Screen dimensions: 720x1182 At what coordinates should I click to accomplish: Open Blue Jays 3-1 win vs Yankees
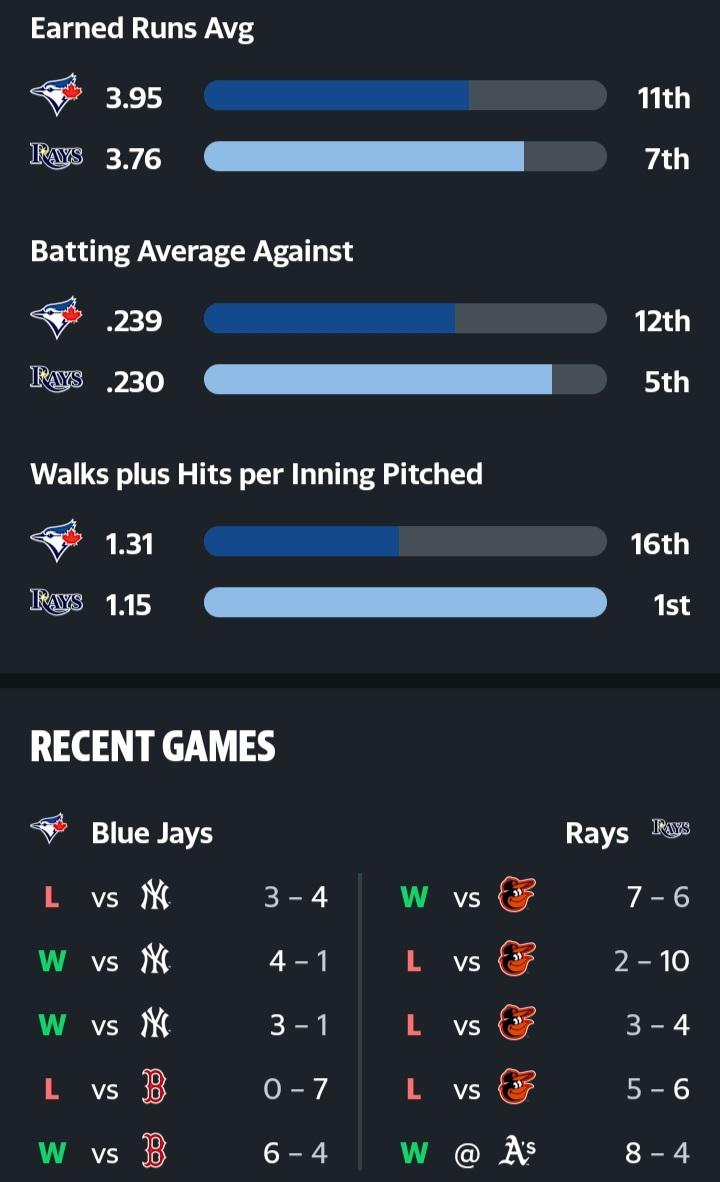click(x=183, y=1024)
